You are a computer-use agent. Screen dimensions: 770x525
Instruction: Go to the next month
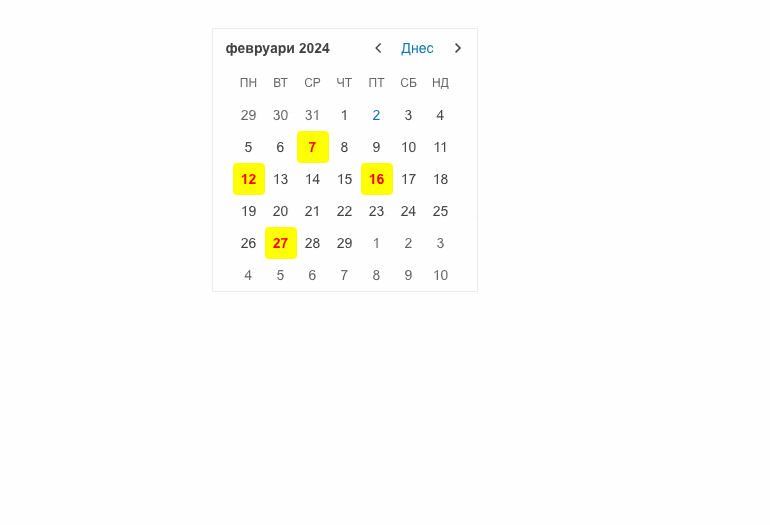point(458,48)
